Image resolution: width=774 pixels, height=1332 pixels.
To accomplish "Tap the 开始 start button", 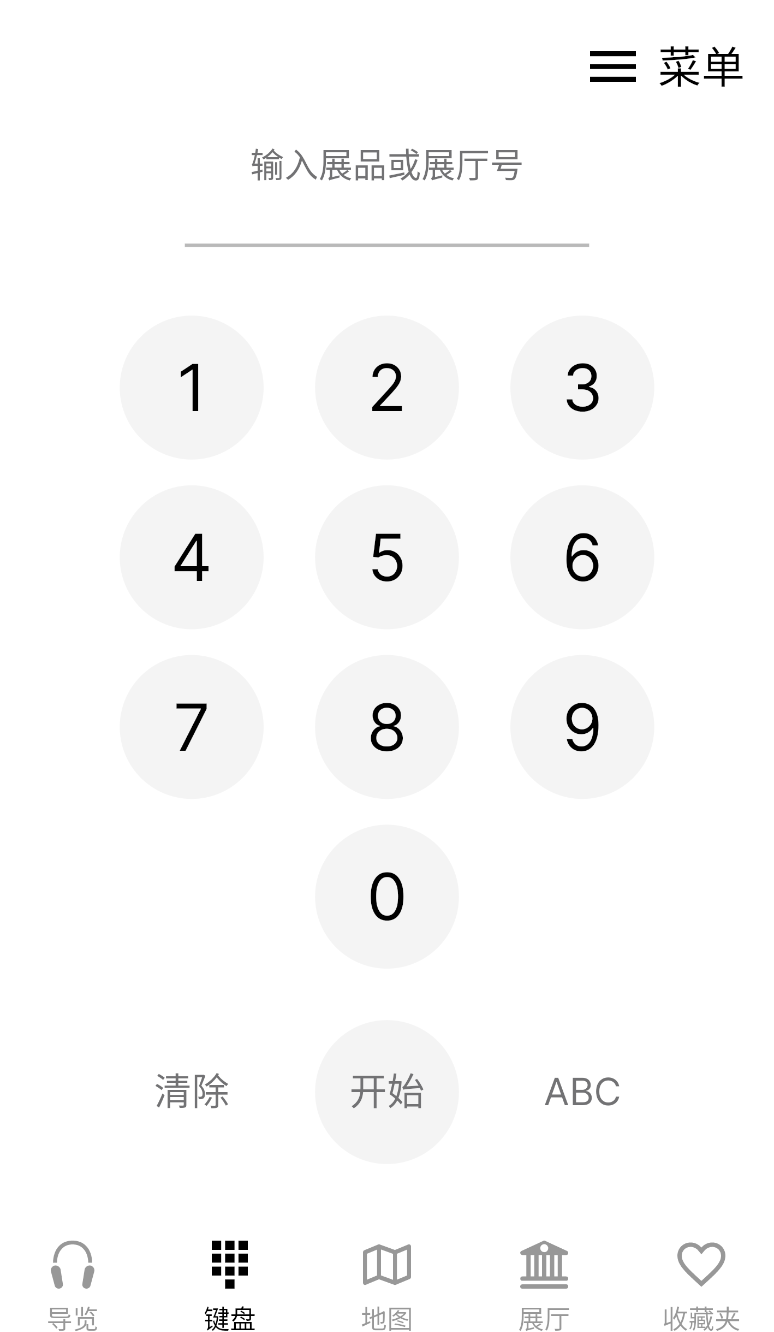I will click(x=387, y=1091).
